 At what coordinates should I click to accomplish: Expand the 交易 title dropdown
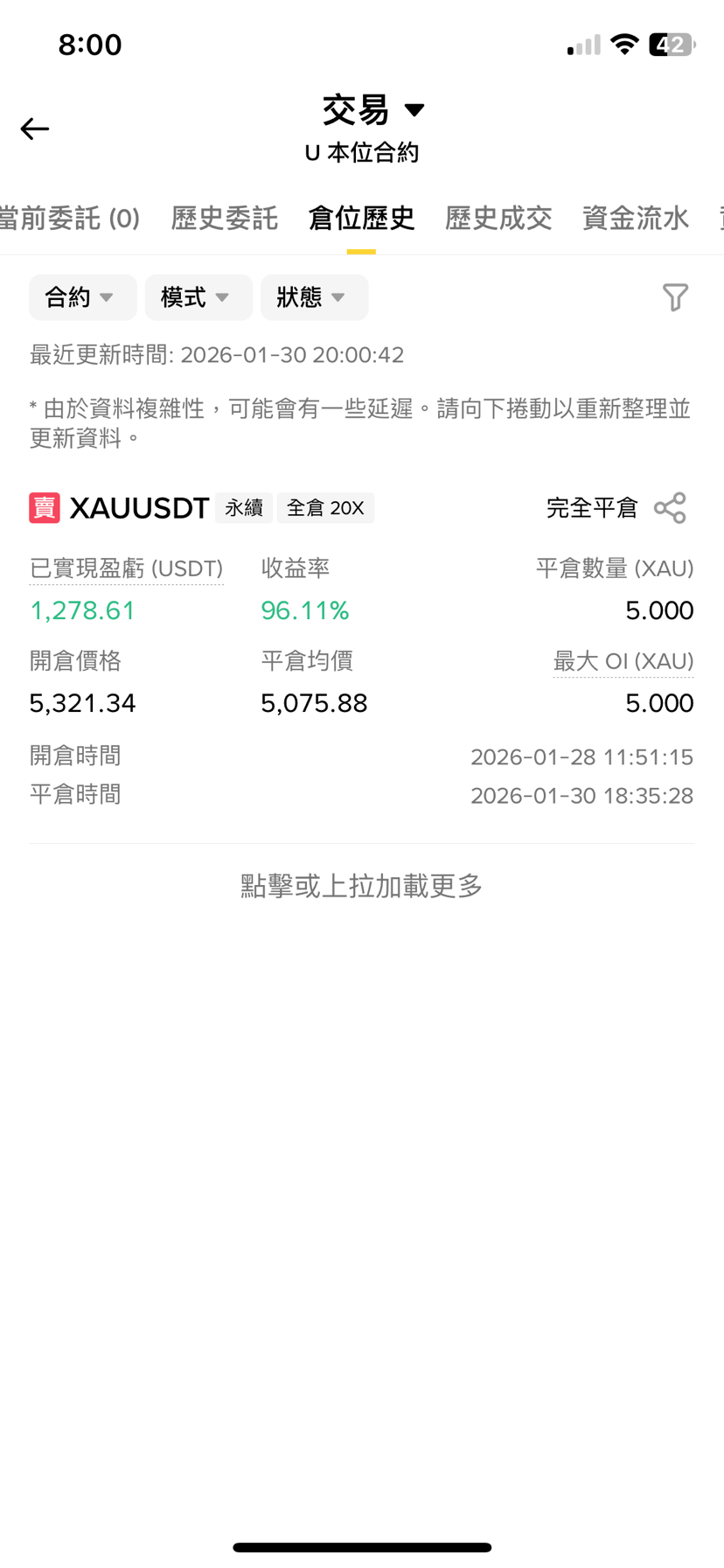point(373,110)
